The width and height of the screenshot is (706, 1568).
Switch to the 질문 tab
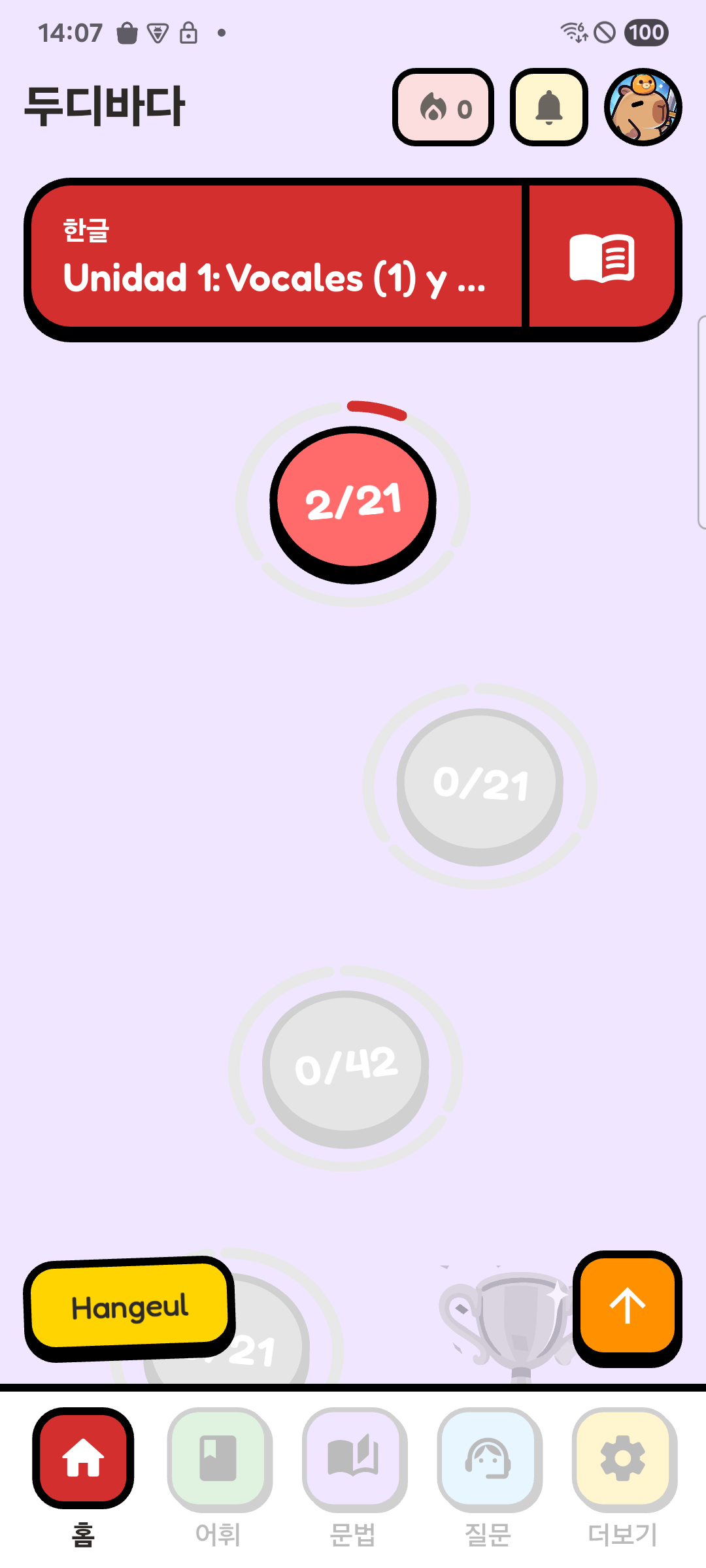(x=488, y=1479)
